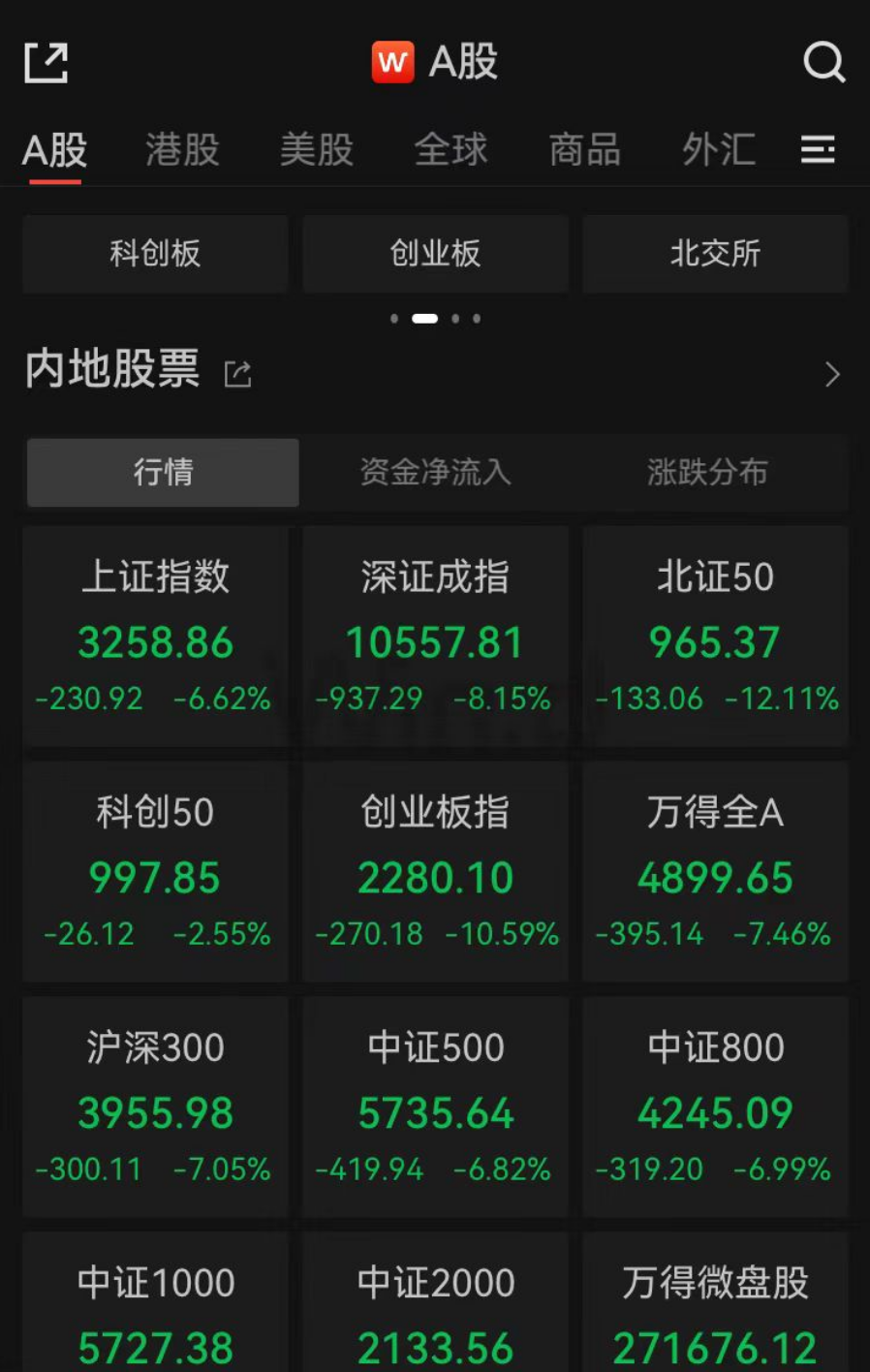Tap the 北交所 board button
This screenshot has width=870, height=1372.
click(714, 253)
